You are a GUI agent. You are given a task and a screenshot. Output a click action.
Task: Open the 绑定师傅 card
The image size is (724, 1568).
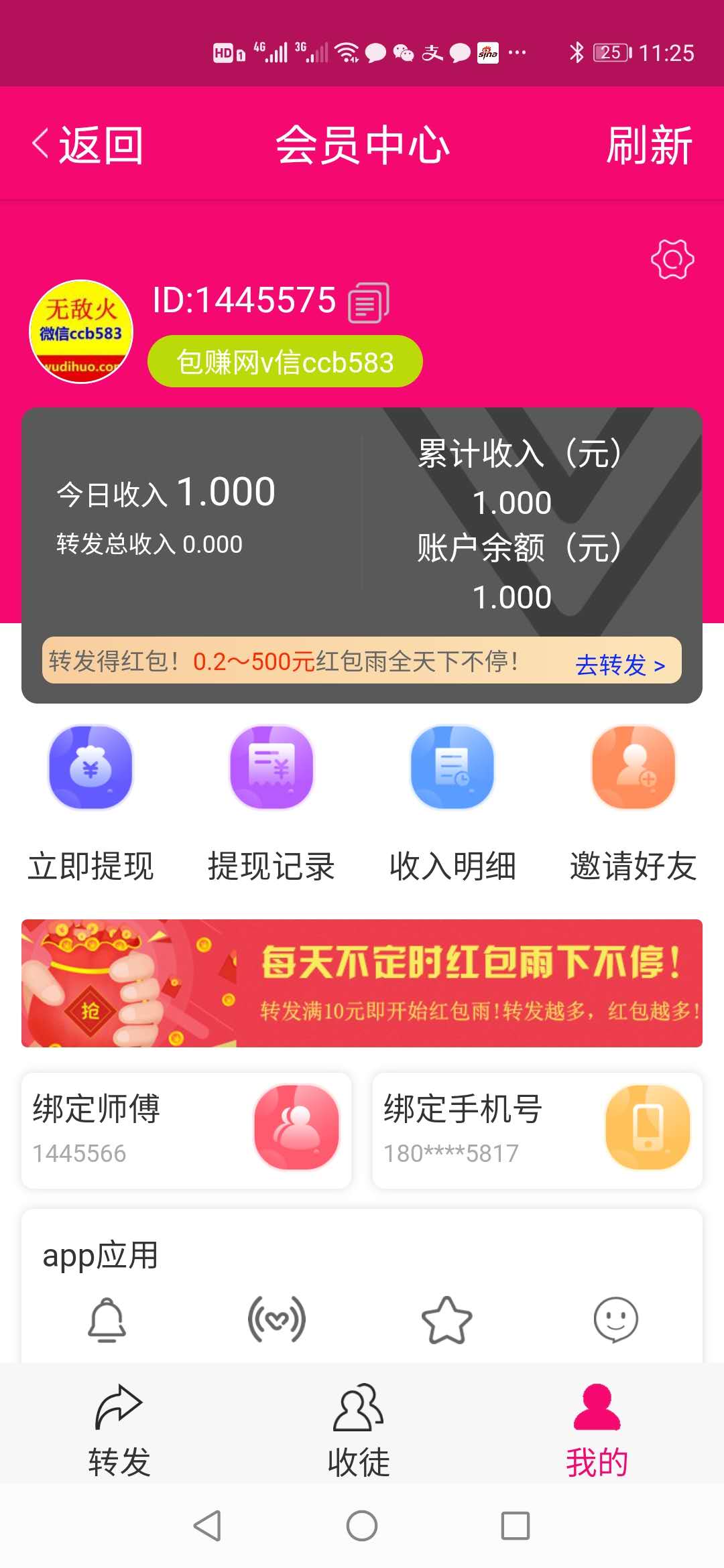coord(186,1130)
